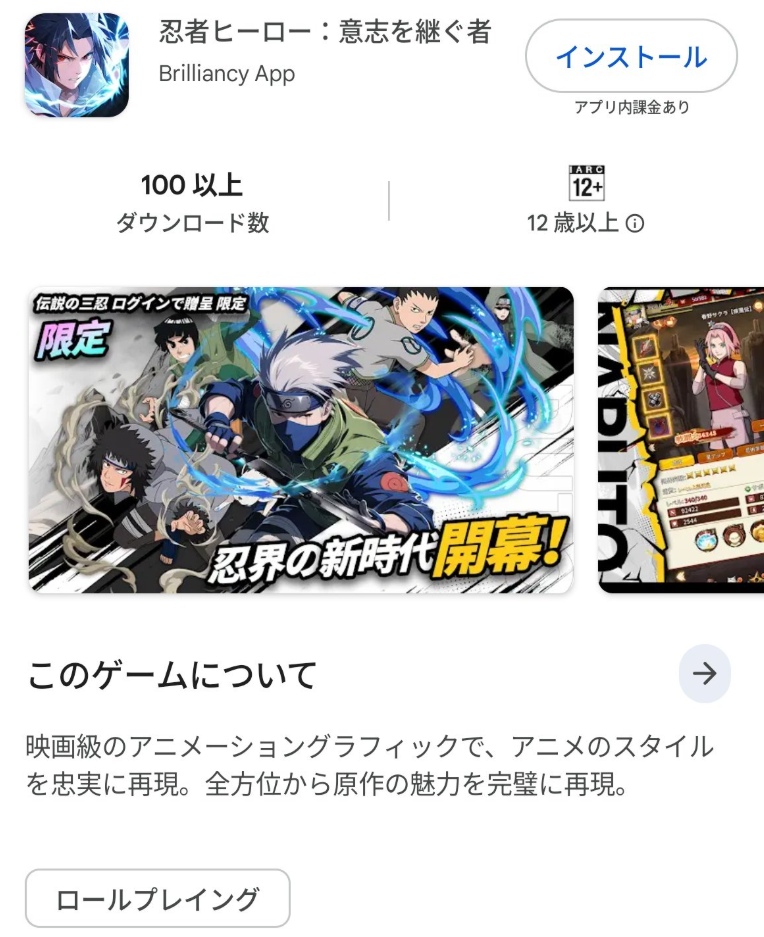Select the ロールプレイング category chip
This screenshot has width=764, height=937.
[x=157, y=898]
